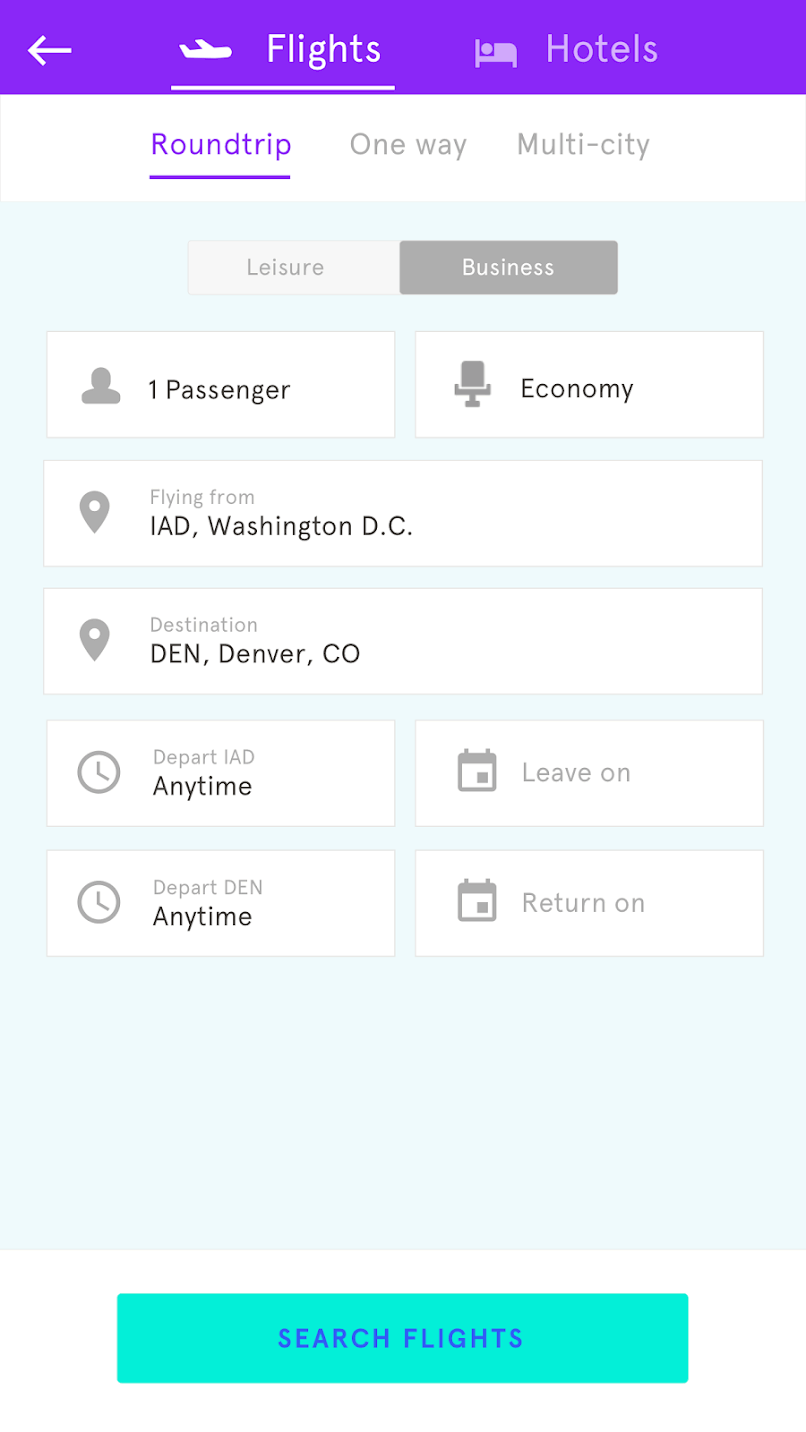Edit the Destination airport field
Screen dimensions: 806x1432
403,641
